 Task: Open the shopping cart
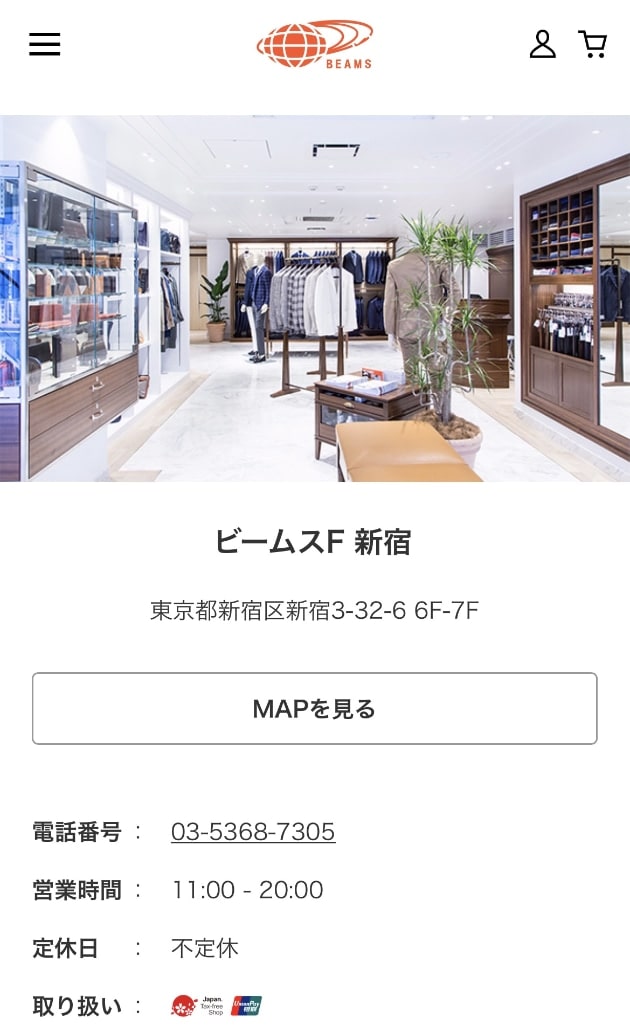(593, 44)
